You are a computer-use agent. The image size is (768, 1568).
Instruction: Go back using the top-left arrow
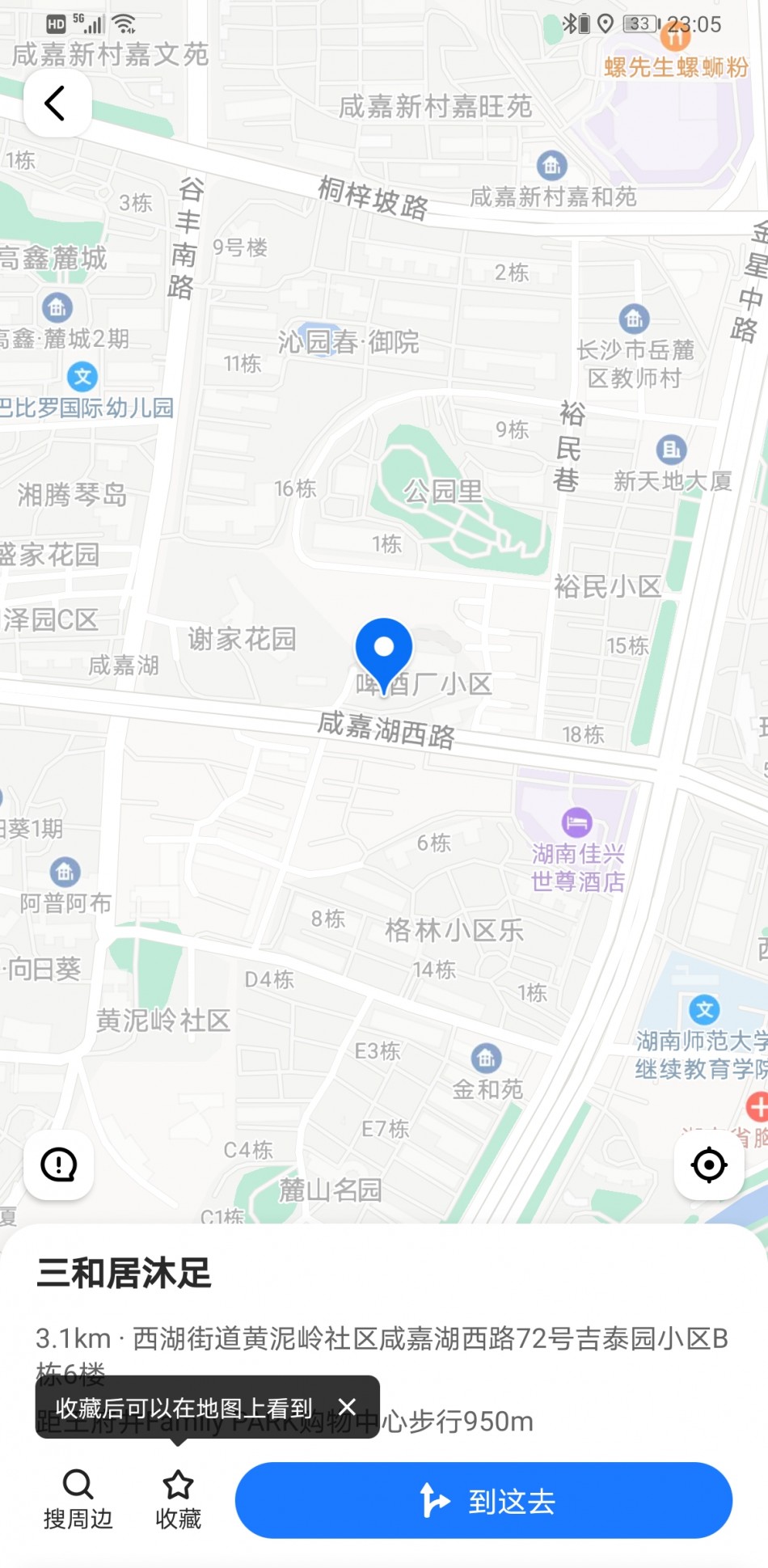57,104
